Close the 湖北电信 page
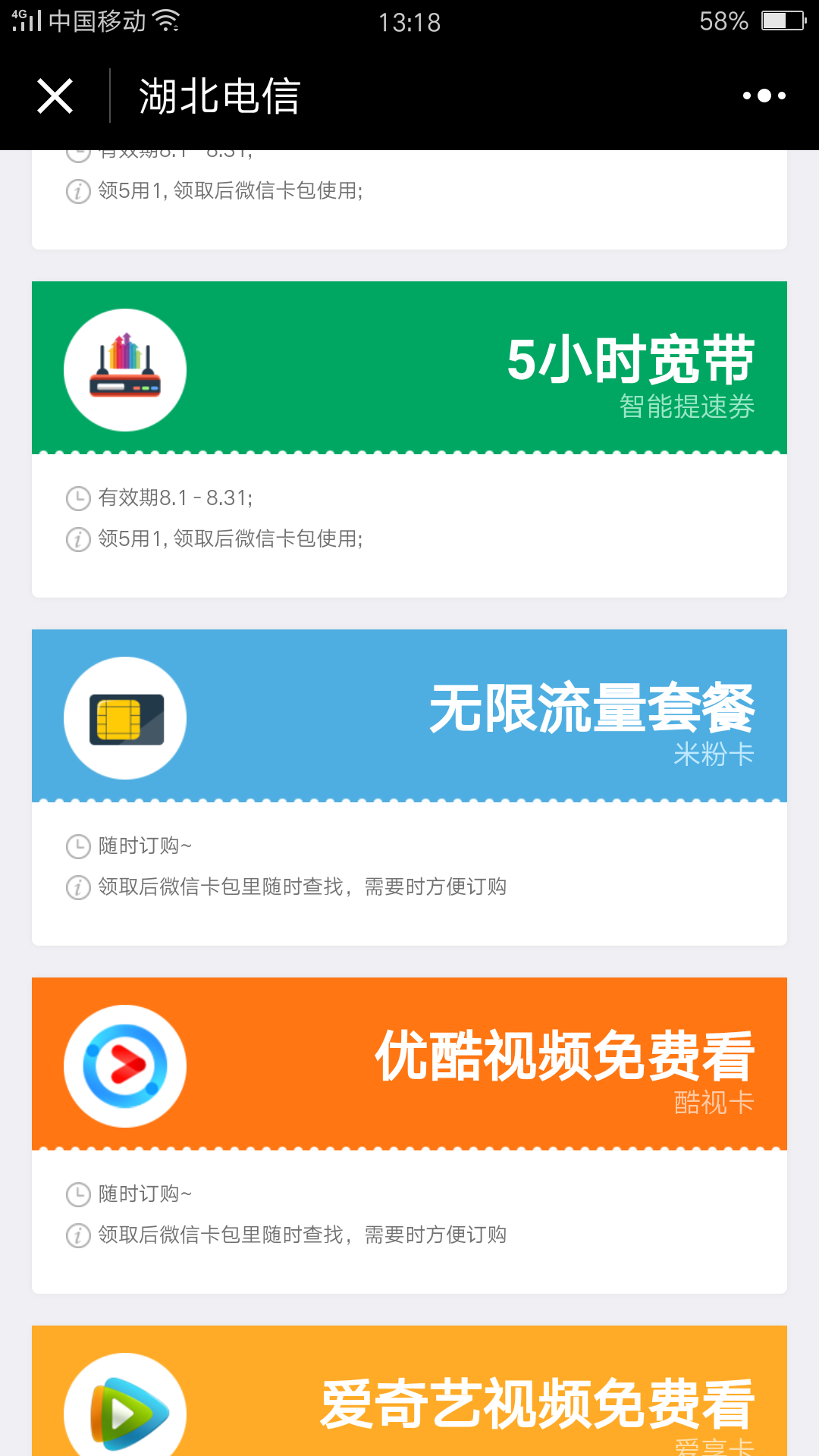 coord(55,96)
